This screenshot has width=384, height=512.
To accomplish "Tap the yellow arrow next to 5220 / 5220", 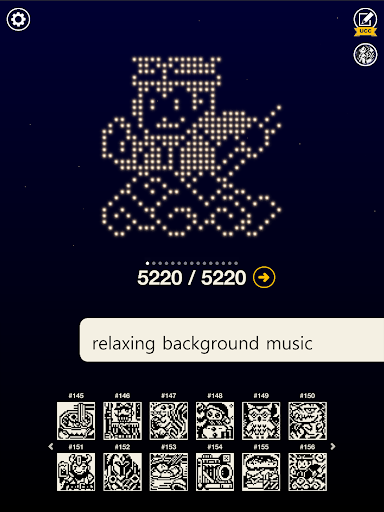I will click(x=264, y=277).
